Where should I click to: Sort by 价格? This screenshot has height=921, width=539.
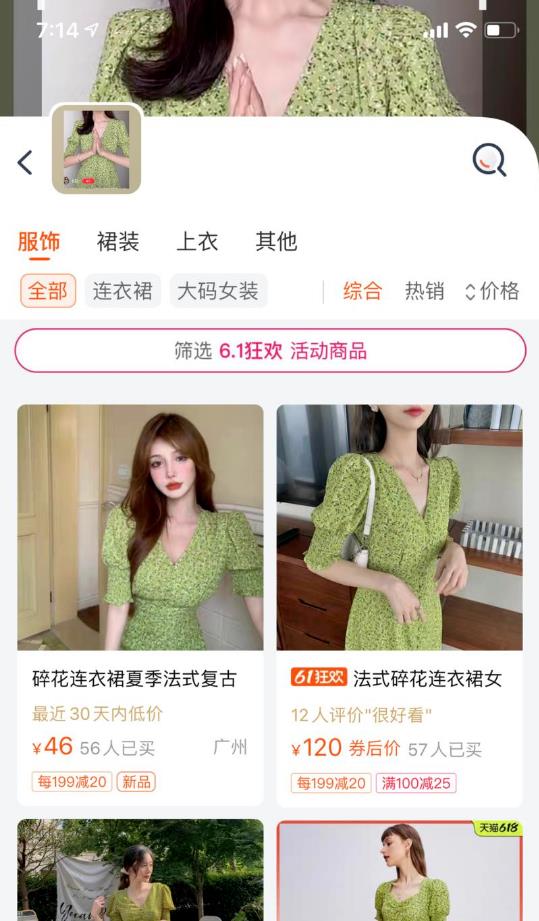pos(492,291)
